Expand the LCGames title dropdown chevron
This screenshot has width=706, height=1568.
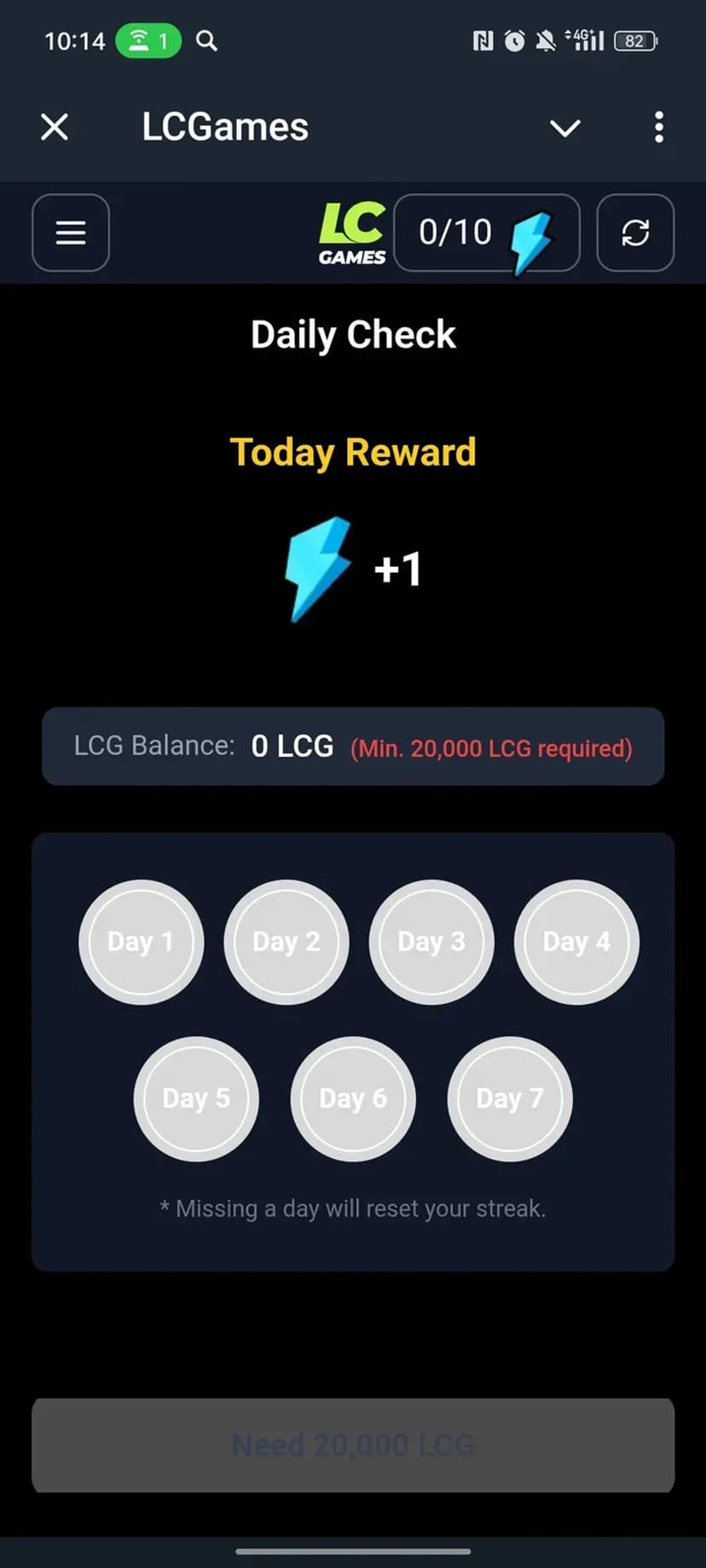click(564, 129)
